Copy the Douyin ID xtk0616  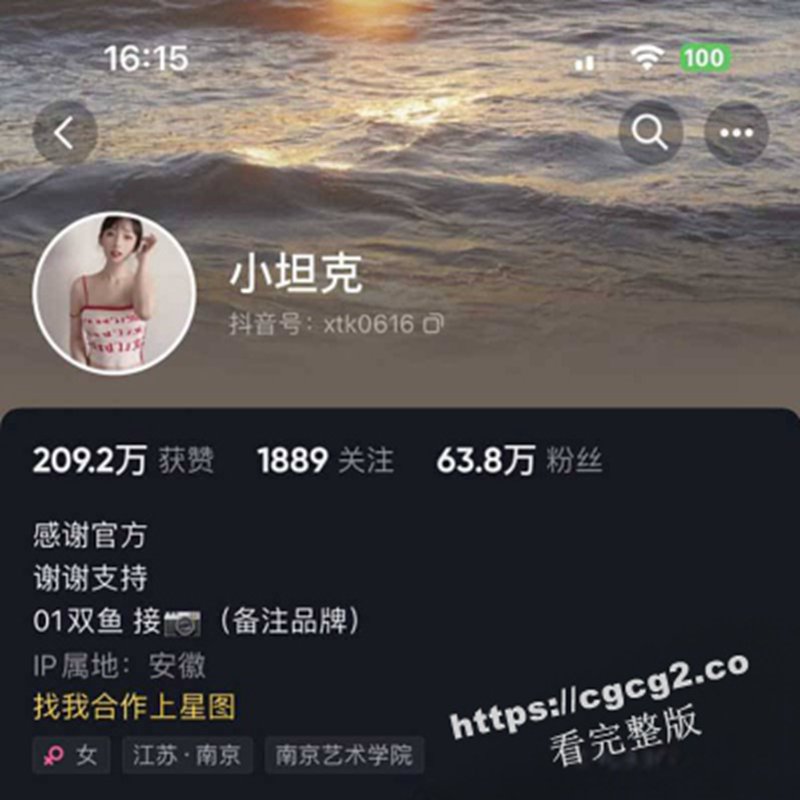[434, 324]
